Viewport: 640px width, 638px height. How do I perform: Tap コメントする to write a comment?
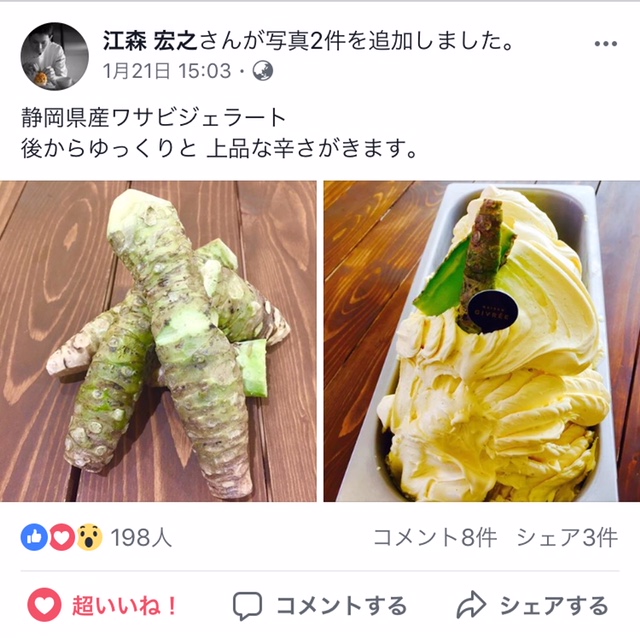(x=320, y=605)
